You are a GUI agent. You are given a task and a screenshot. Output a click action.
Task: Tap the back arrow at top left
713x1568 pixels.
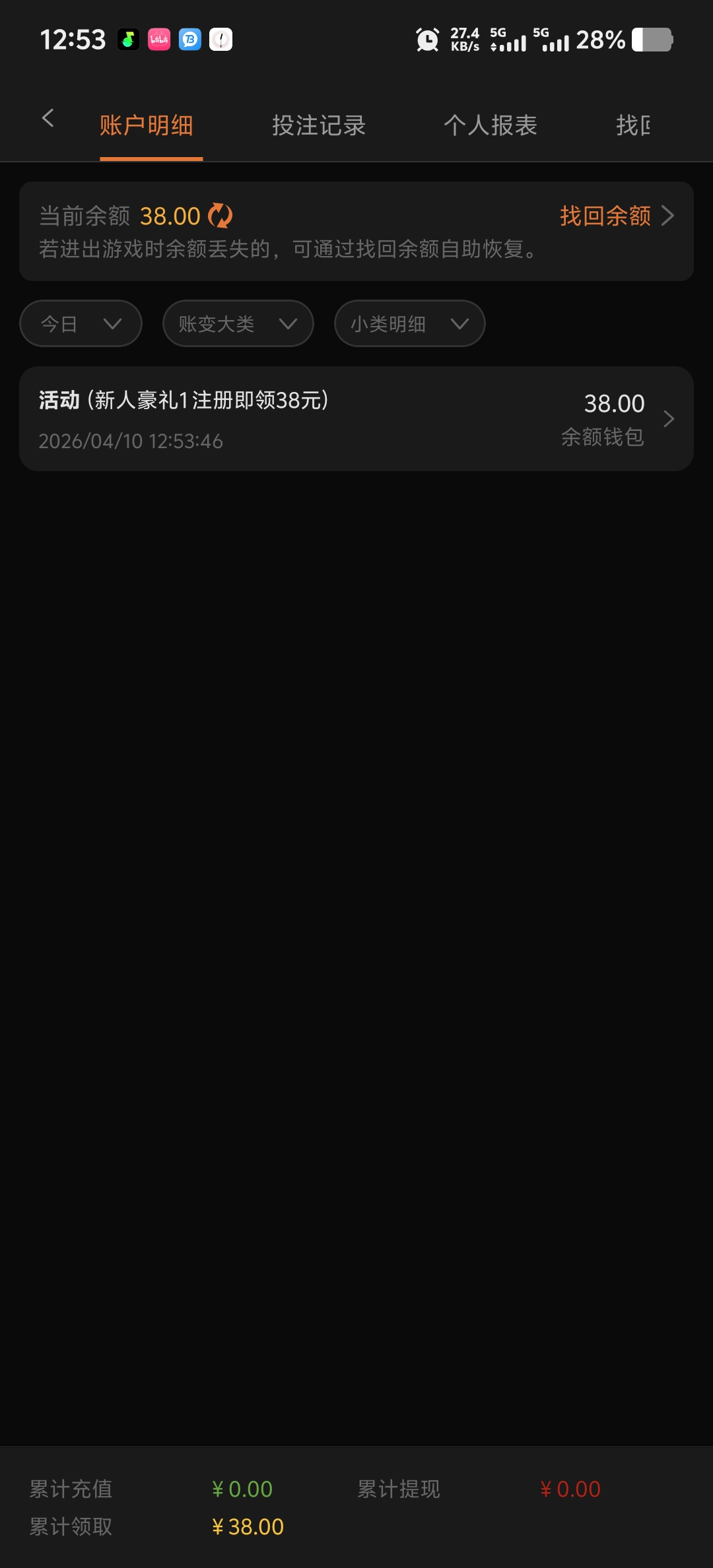pyautogui.click(x=47, y=117)
